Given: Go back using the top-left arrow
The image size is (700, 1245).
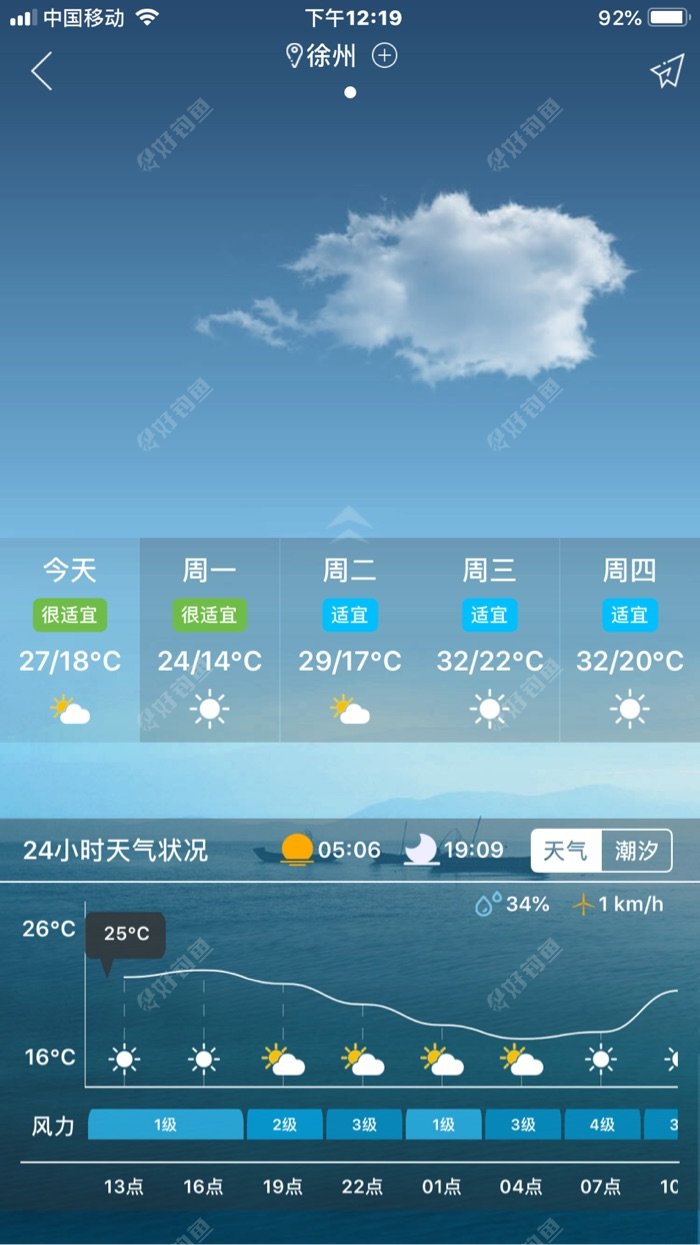Looking at the screenshot, I should point(41,71).
